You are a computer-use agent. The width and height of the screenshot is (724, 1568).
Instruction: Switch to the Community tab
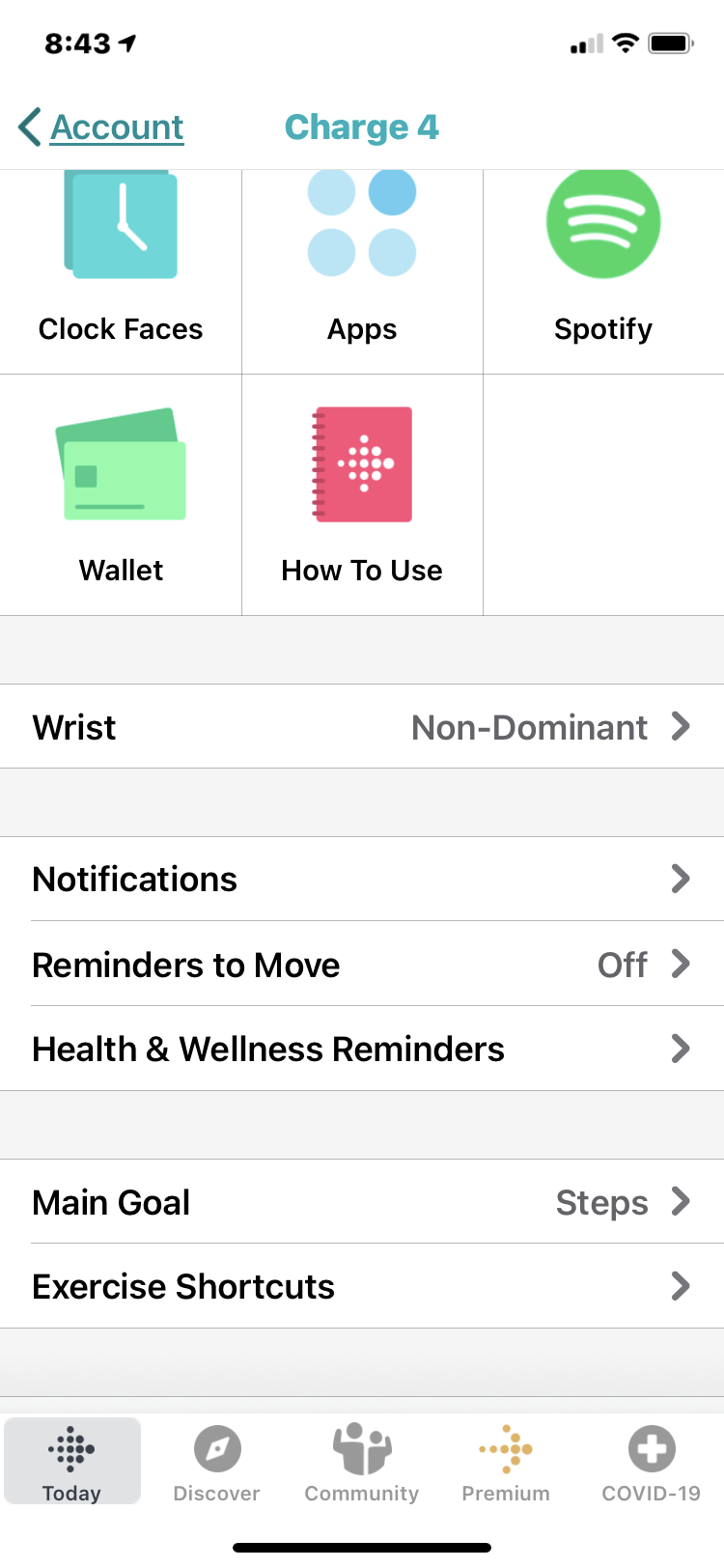pyautogui.click(x=362, y=1462)
